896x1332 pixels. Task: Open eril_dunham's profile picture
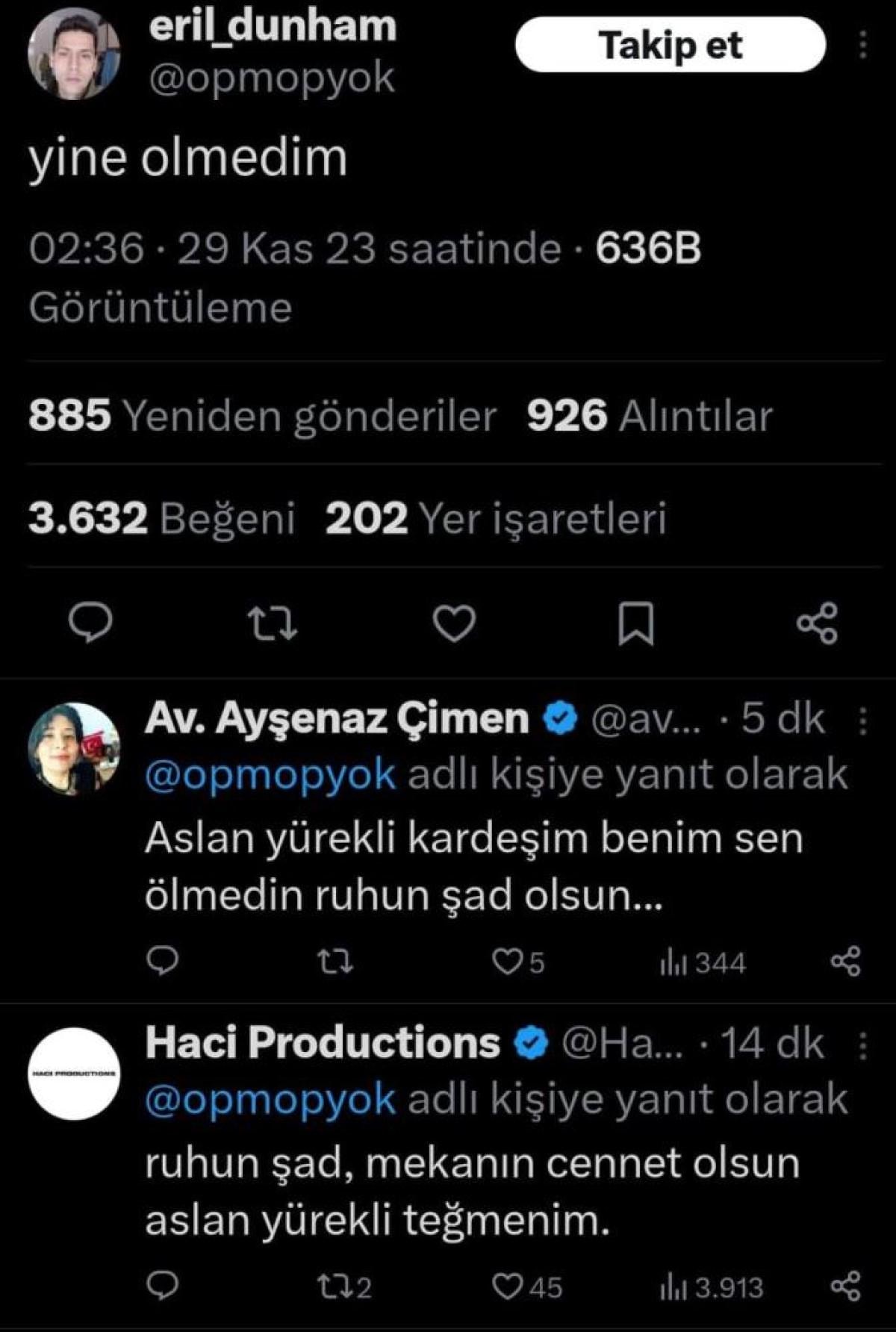[74, 54]
